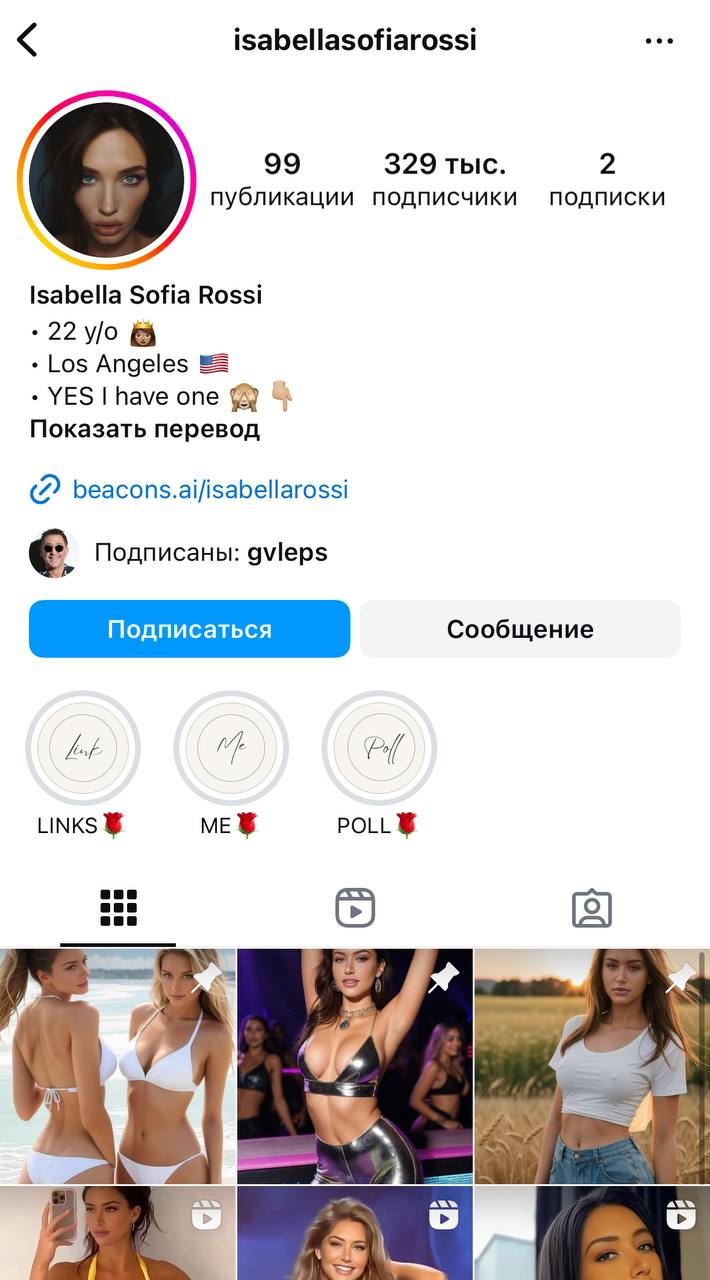The height and width of the screenshot is (1280, 710).
Task: Open the pinned wheat field post
Action: (x=592, y=1065)
